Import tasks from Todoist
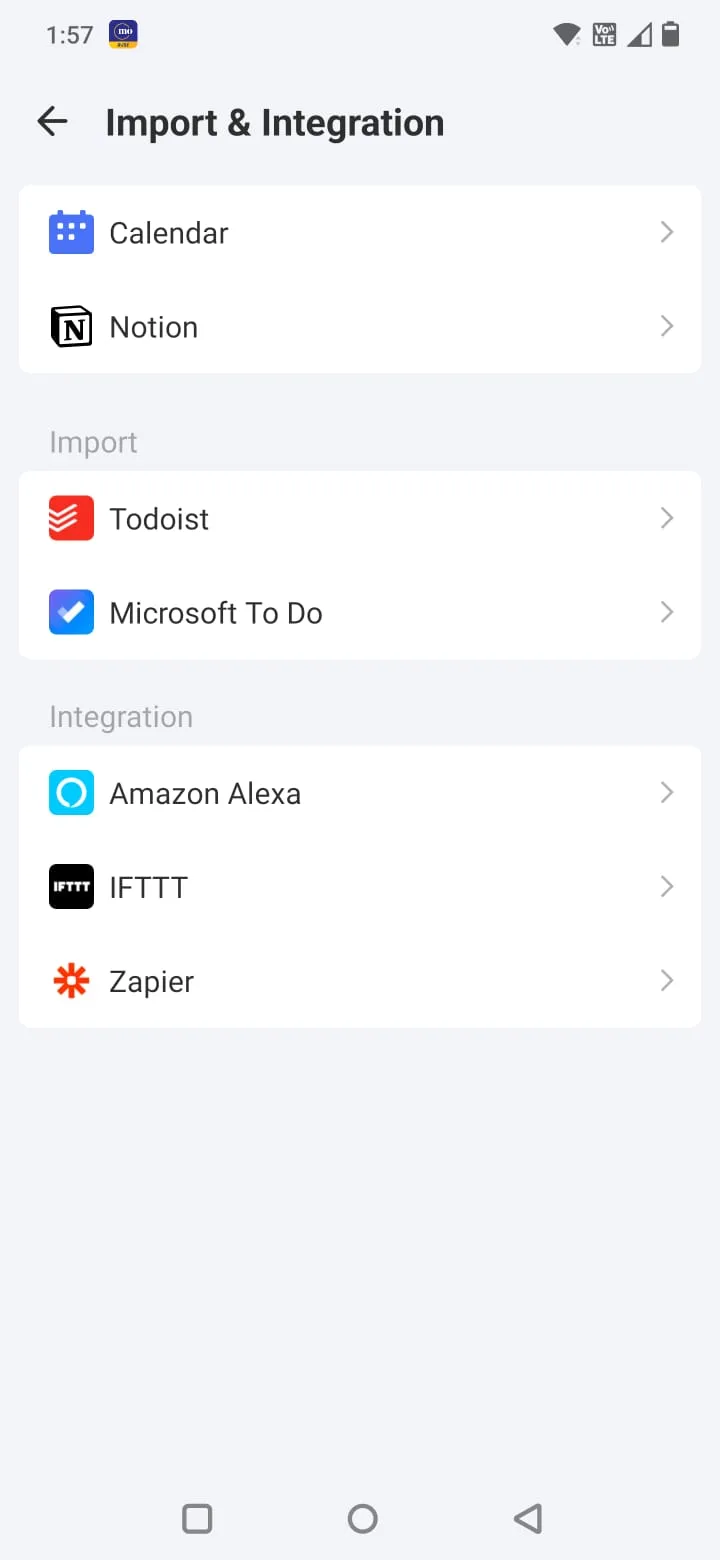 click(360, 519)
